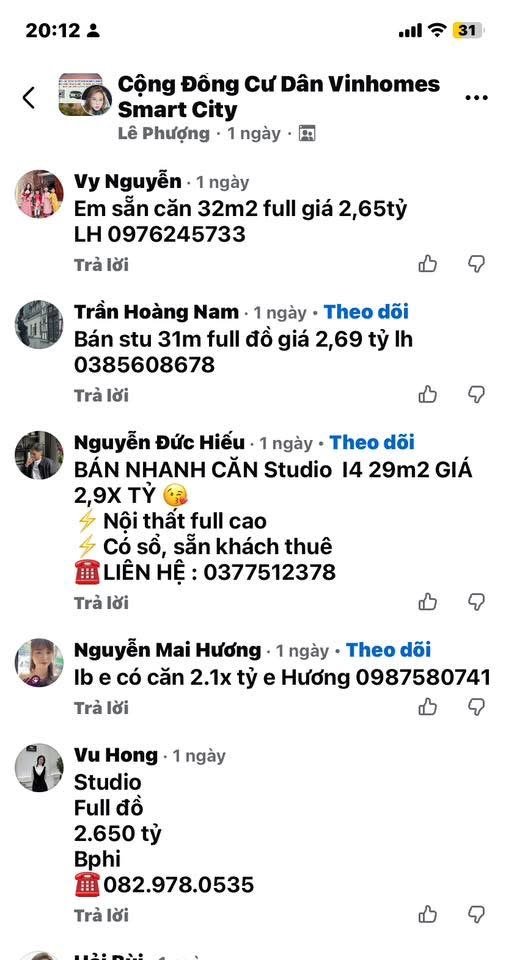Reply to Vy Nguyễn's comment
This screenshot has height=960, width=506.
[101, 265]
